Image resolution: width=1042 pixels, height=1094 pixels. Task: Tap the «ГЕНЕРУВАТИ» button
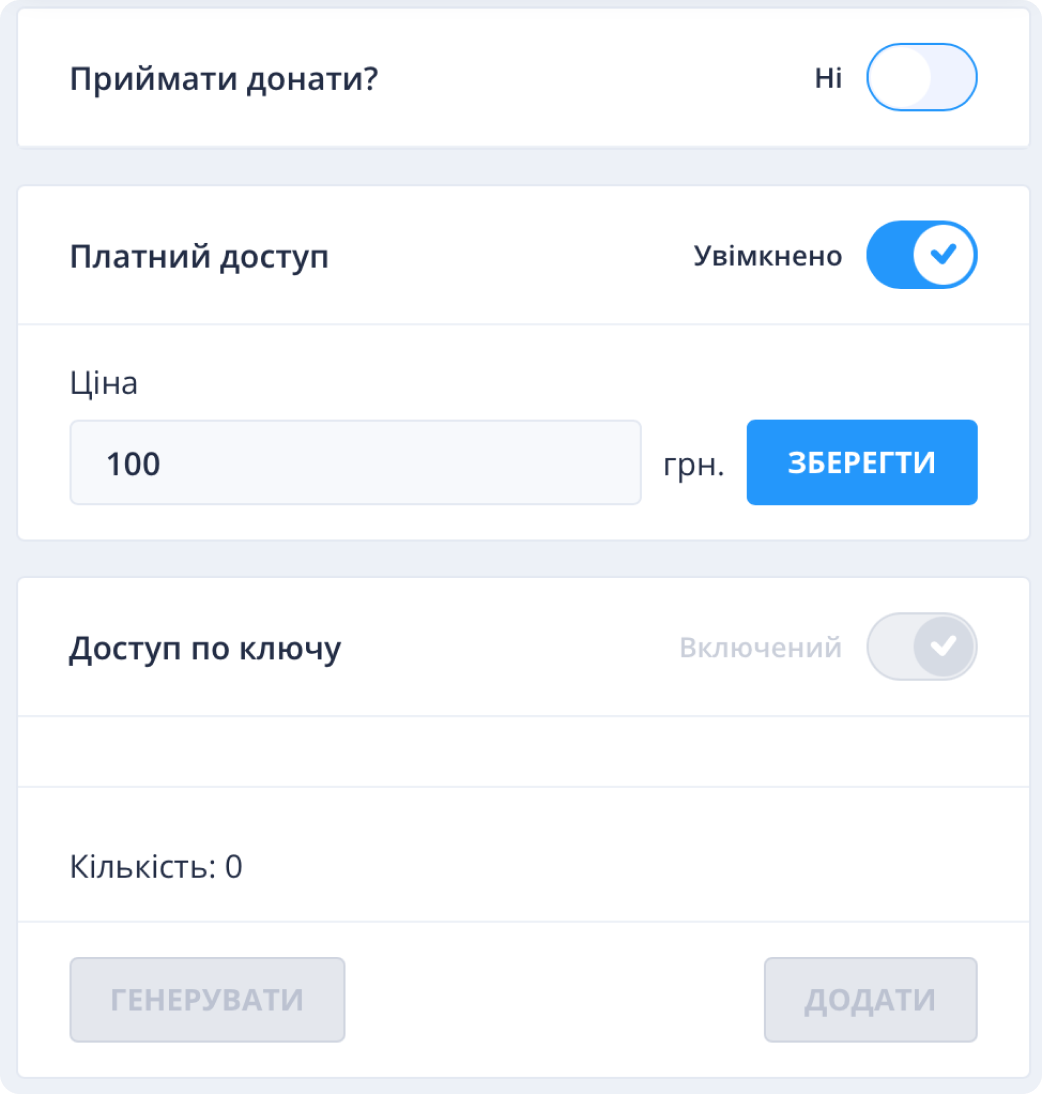coord(207,1000)
